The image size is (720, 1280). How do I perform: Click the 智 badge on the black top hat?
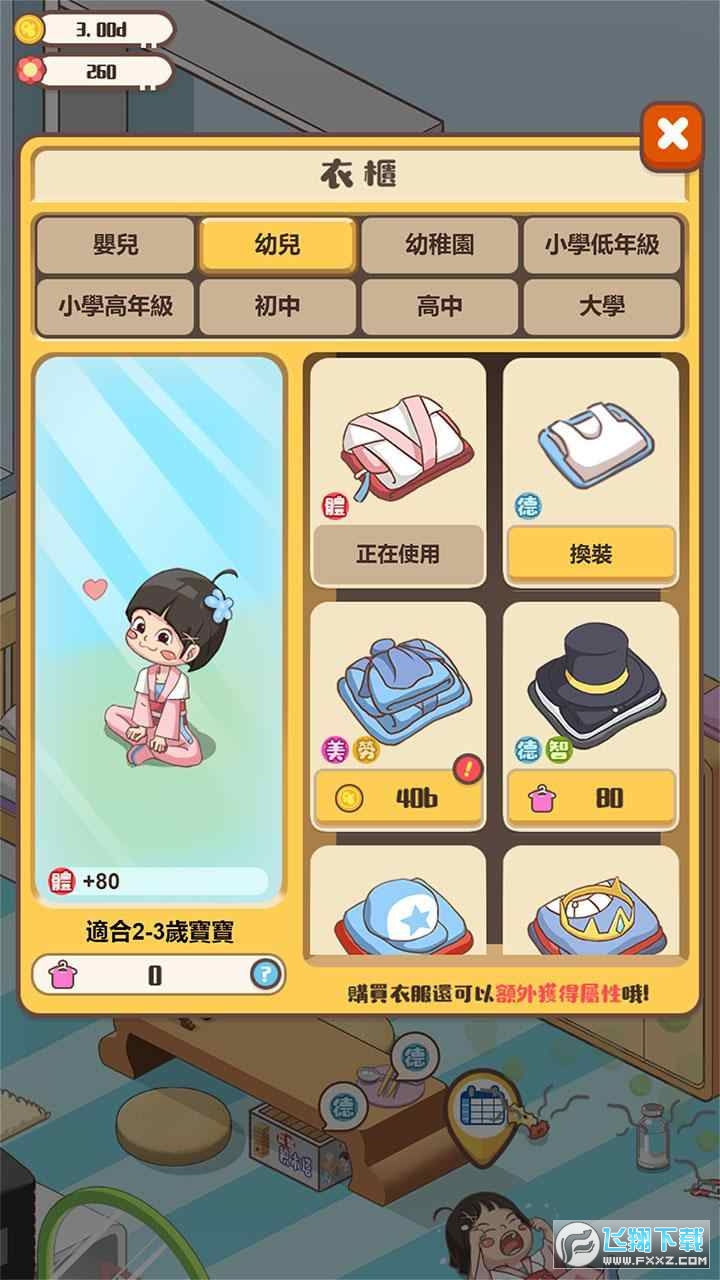tap(556, 747)
